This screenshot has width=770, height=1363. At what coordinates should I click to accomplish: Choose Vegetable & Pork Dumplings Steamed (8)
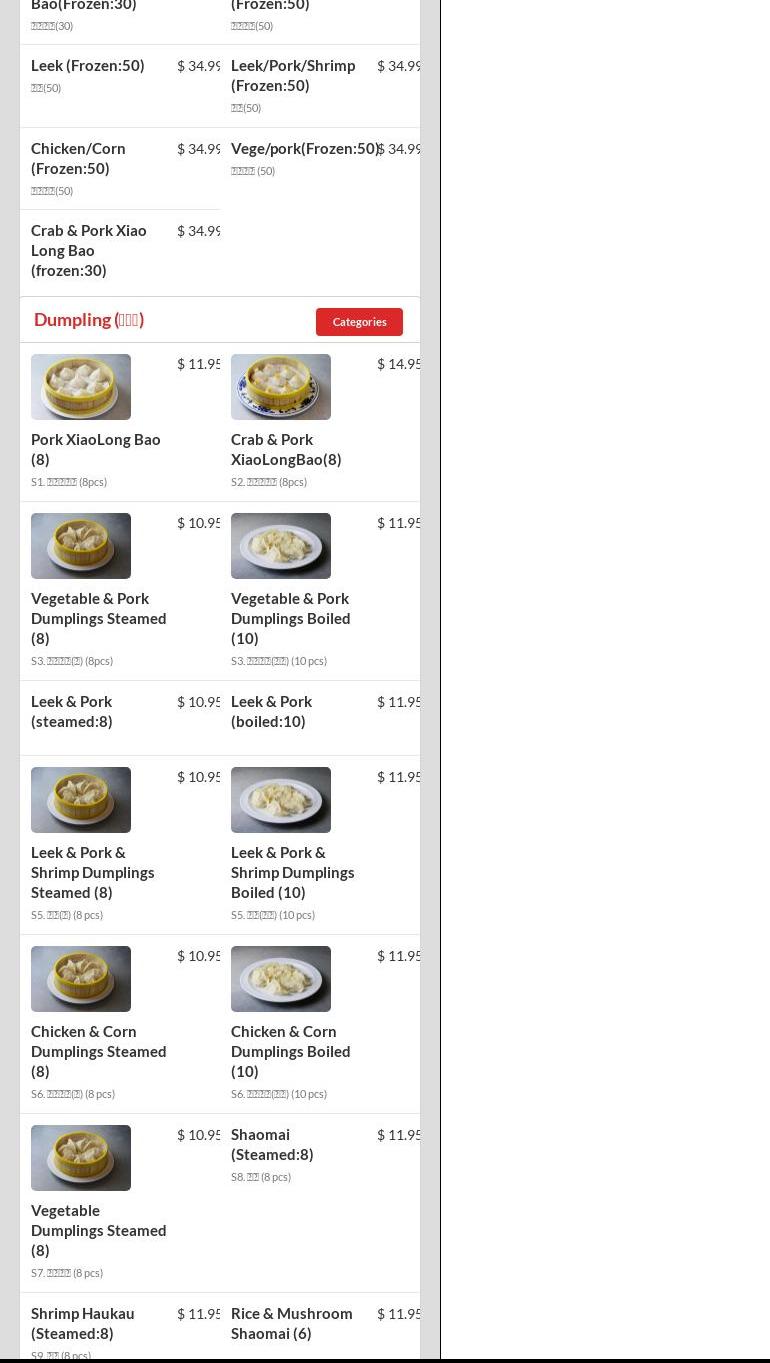coord(98,618)
